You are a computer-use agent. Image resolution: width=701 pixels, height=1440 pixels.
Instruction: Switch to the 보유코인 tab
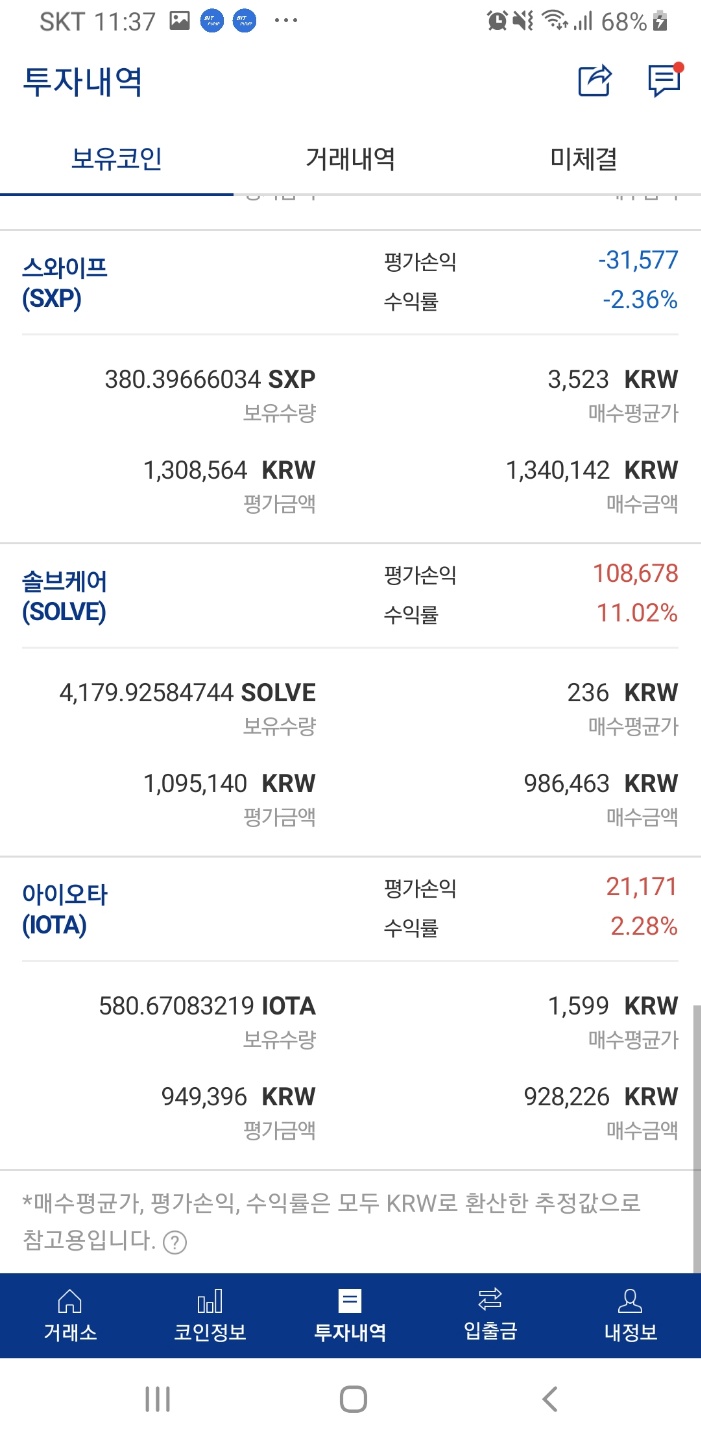point(116,158)
